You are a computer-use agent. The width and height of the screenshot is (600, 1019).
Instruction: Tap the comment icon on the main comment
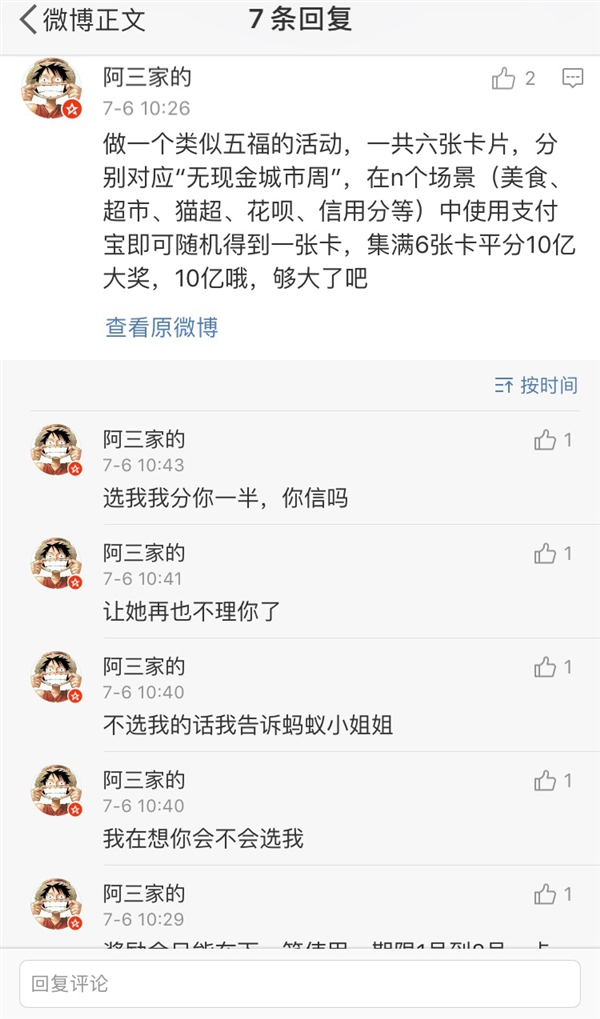click(572, 78)
